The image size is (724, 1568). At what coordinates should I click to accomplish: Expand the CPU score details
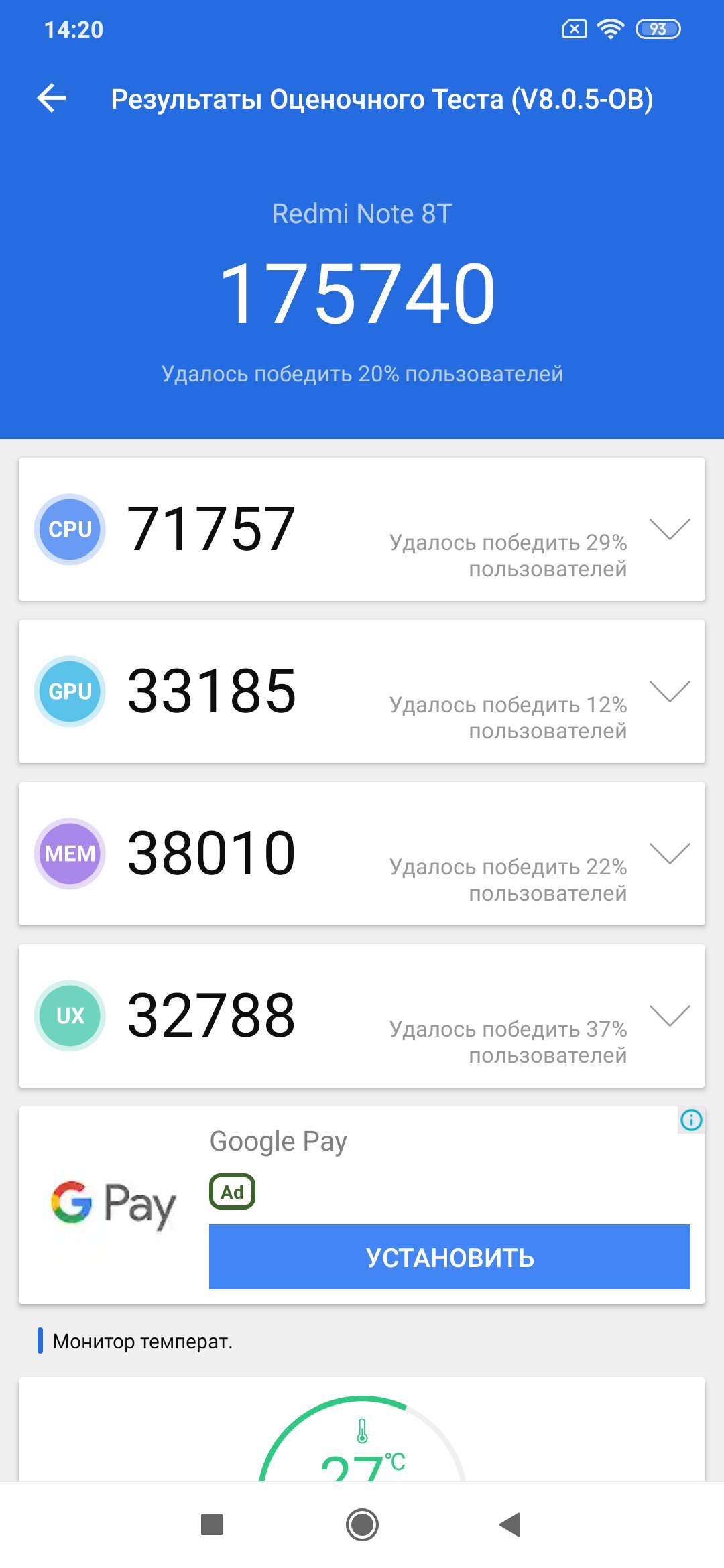(x=670, y=529)
